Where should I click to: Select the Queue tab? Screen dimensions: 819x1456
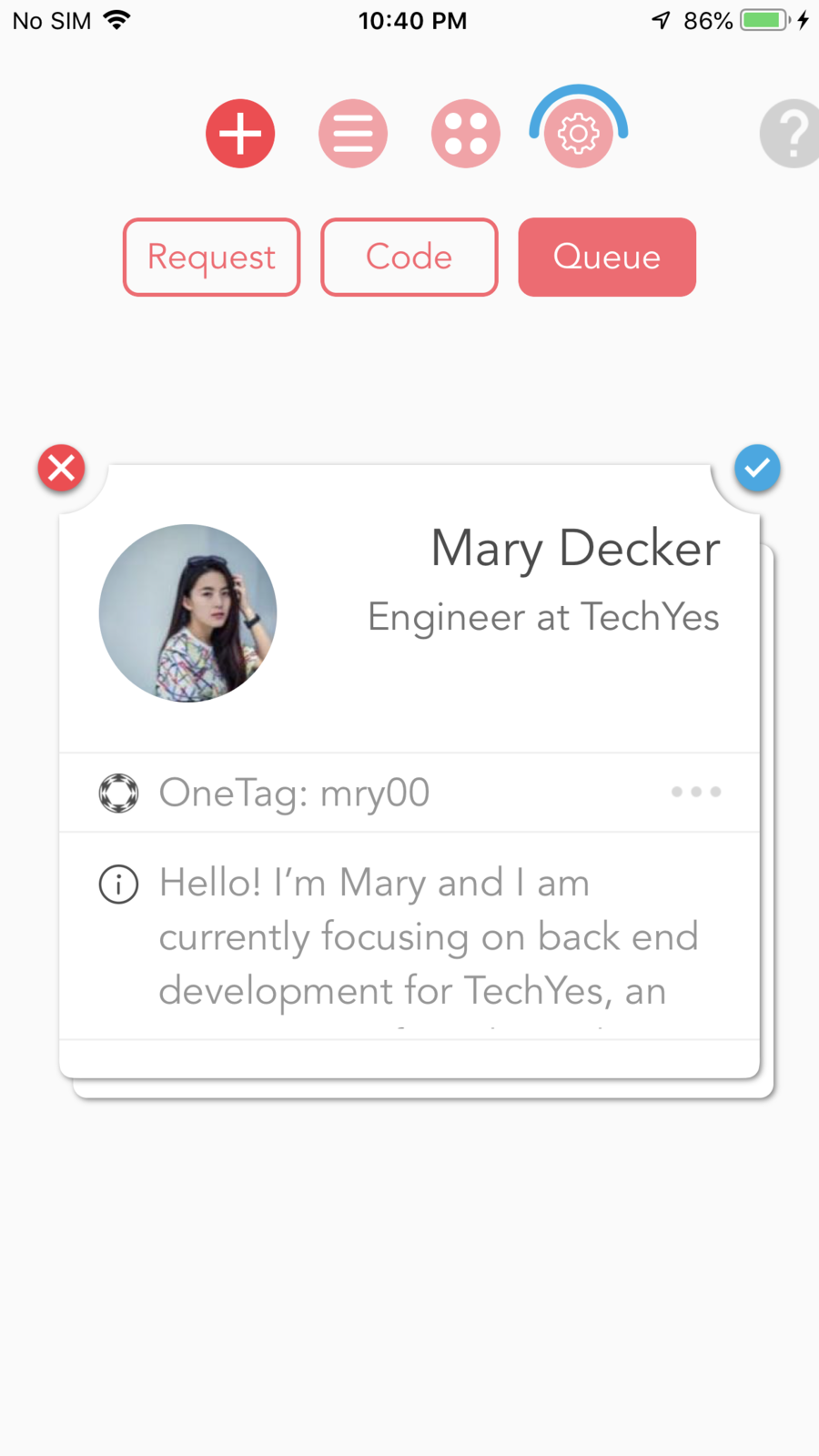tap(607, 257)
